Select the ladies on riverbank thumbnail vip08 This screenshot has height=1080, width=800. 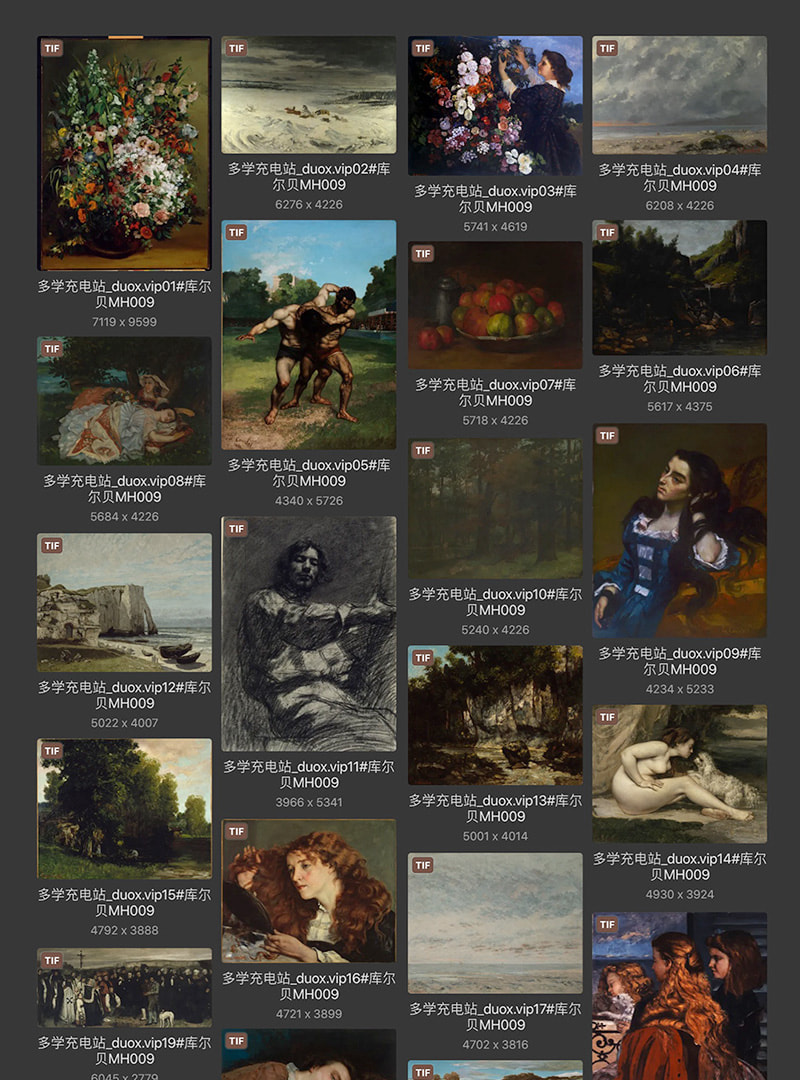(x=124, y=400)
